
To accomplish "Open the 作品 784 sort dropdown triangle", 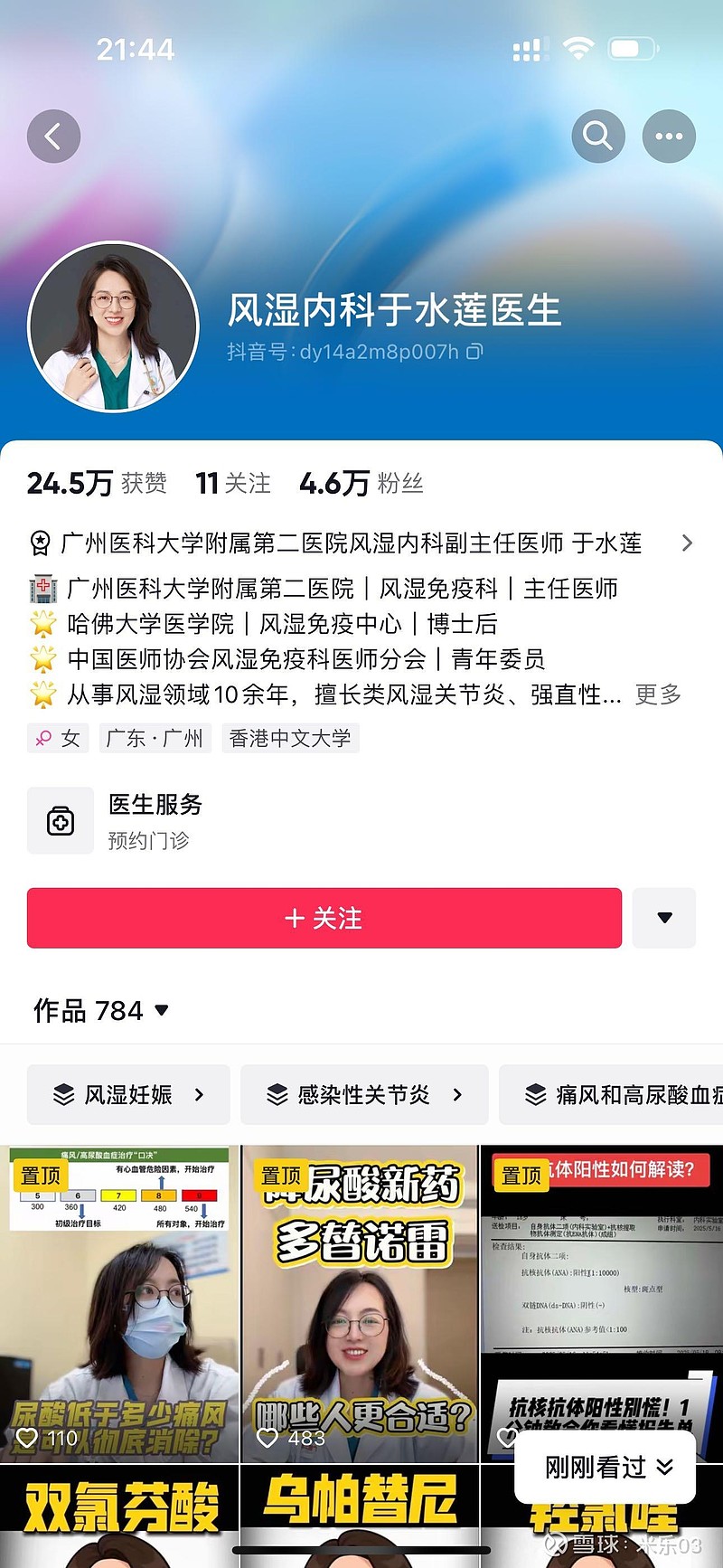I will [x=161, y=1010].
